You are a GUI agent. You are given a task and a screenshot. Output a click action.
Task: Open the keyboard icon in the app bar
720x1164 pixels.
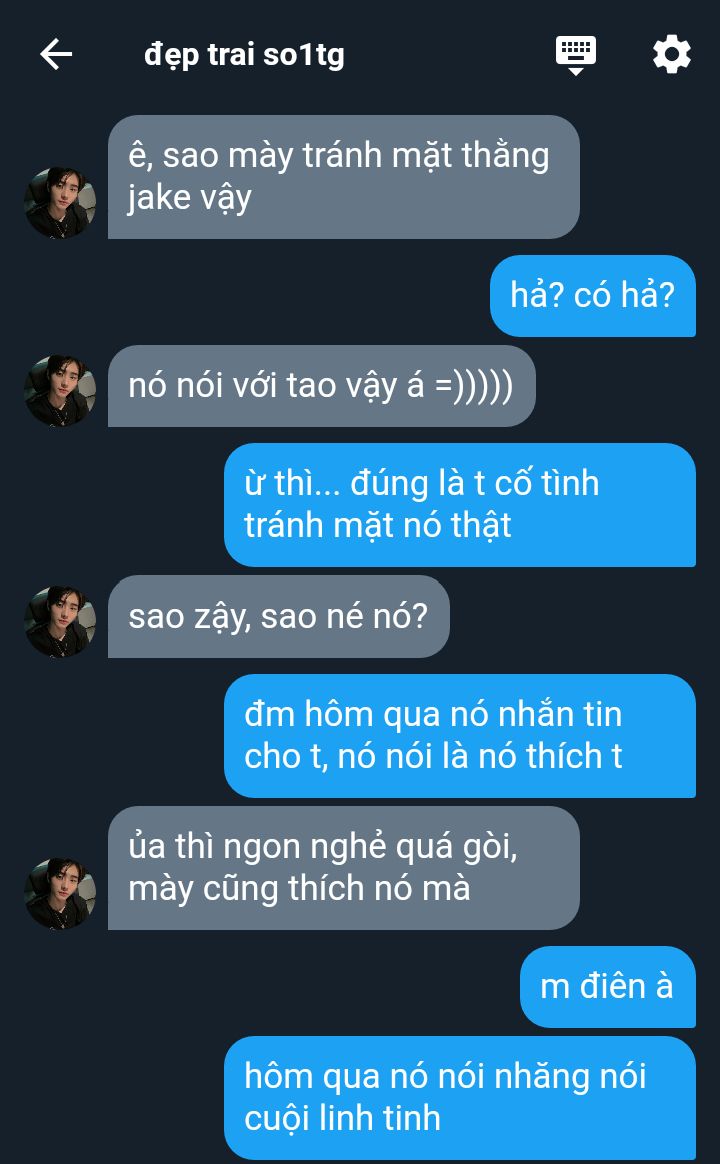(576, 56)
